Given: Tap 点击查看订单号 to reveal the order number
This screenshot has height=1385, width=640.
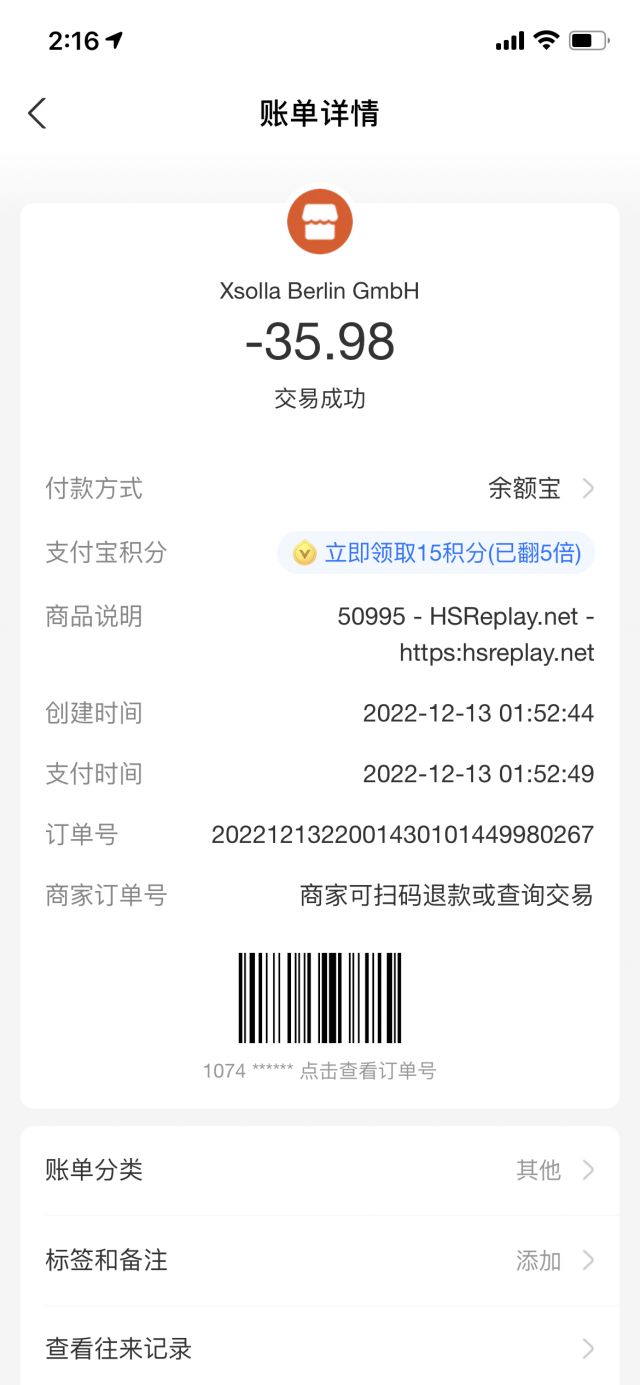Looking at the screenshot, I should (367, 1071).
